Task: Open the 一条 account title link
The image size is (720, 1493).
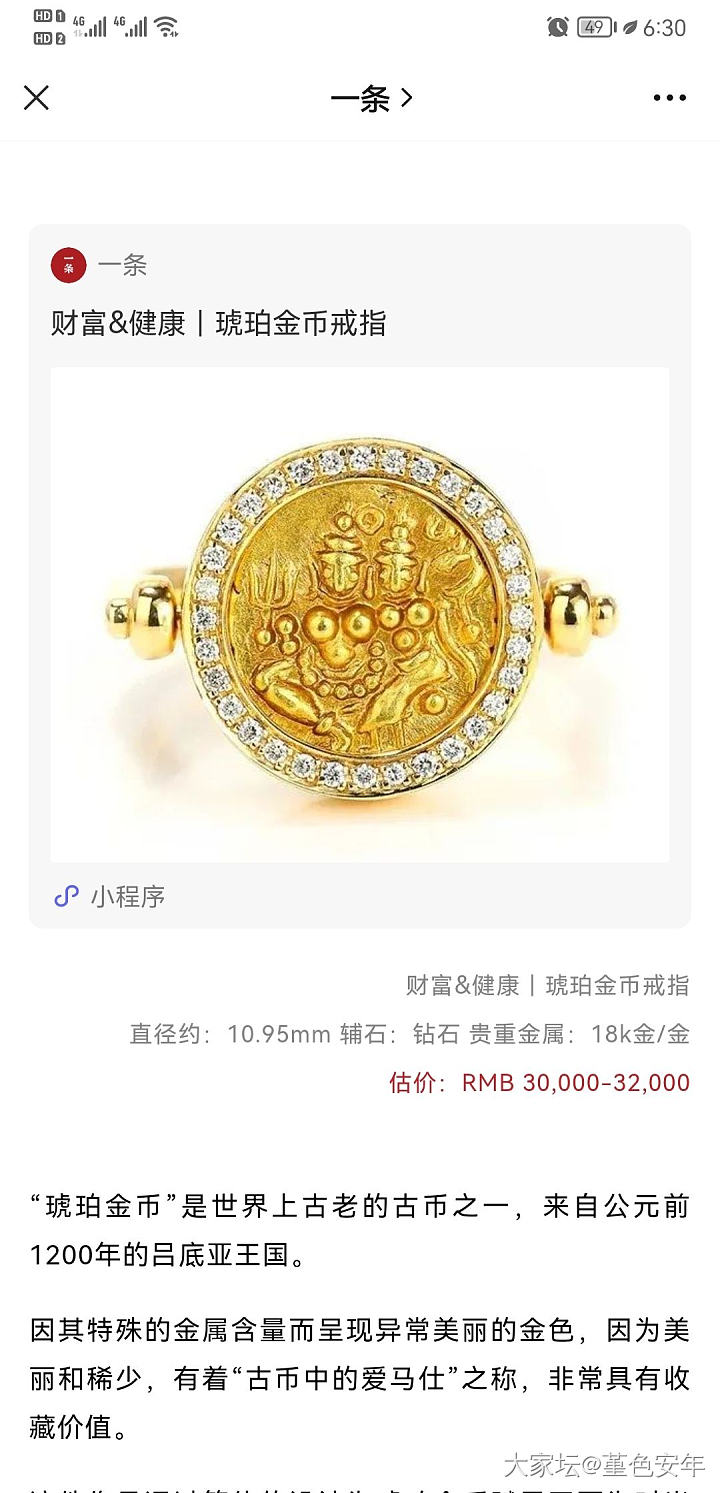Action: (371, 98)
